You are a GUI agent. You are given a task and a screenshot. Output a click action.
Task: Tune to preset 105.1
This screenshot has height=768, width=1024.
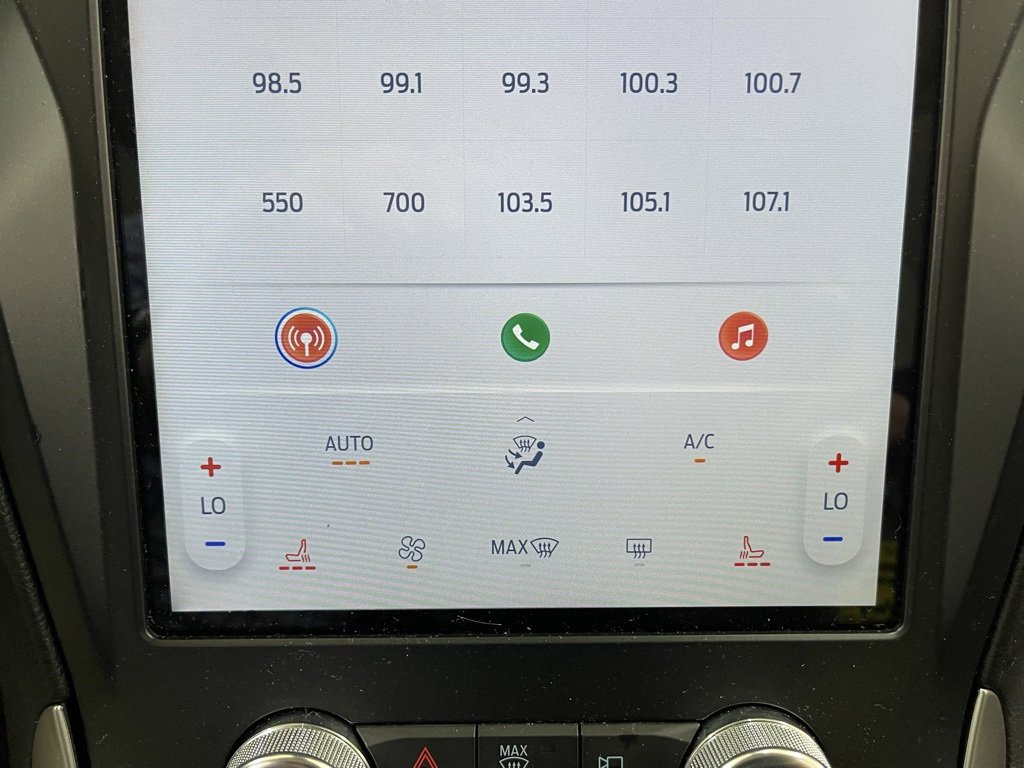coord(645,203)
